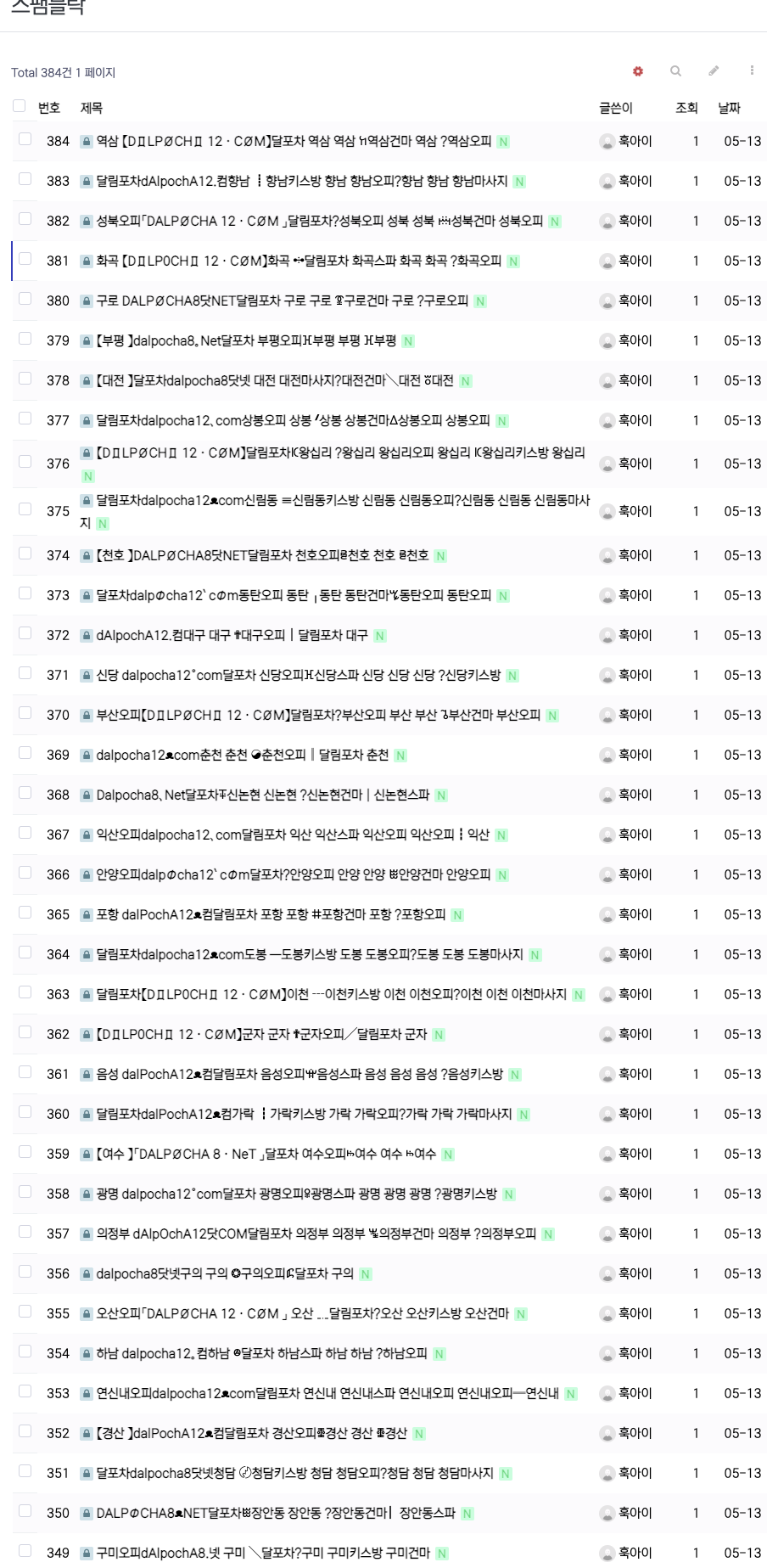Check the box for post 384
This screenshot has height=1568, width=767.
(x=25, y=139)
